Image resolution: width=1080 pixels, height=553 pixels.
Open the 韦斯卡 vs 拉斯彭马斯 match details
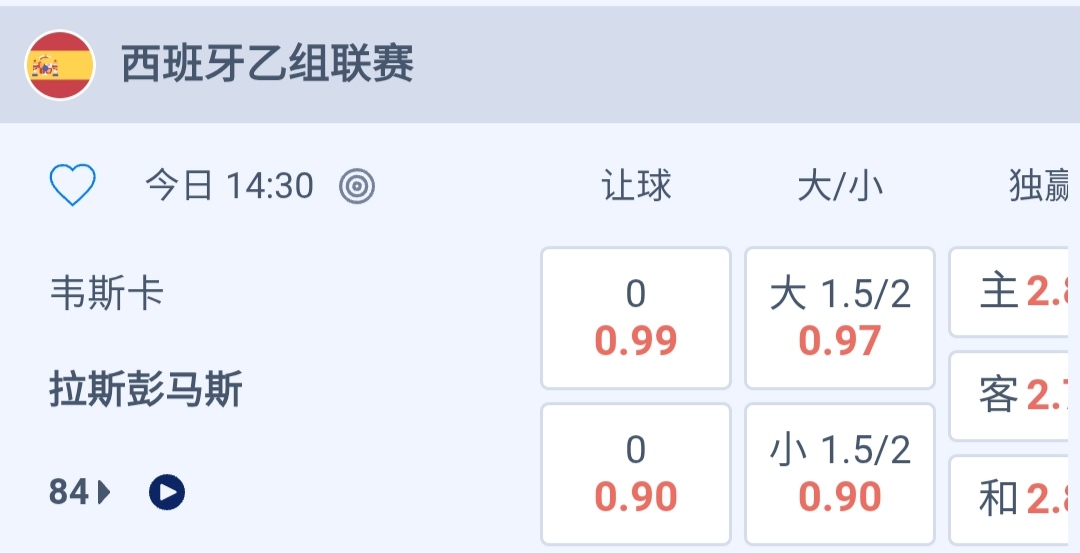coord(145,342)
